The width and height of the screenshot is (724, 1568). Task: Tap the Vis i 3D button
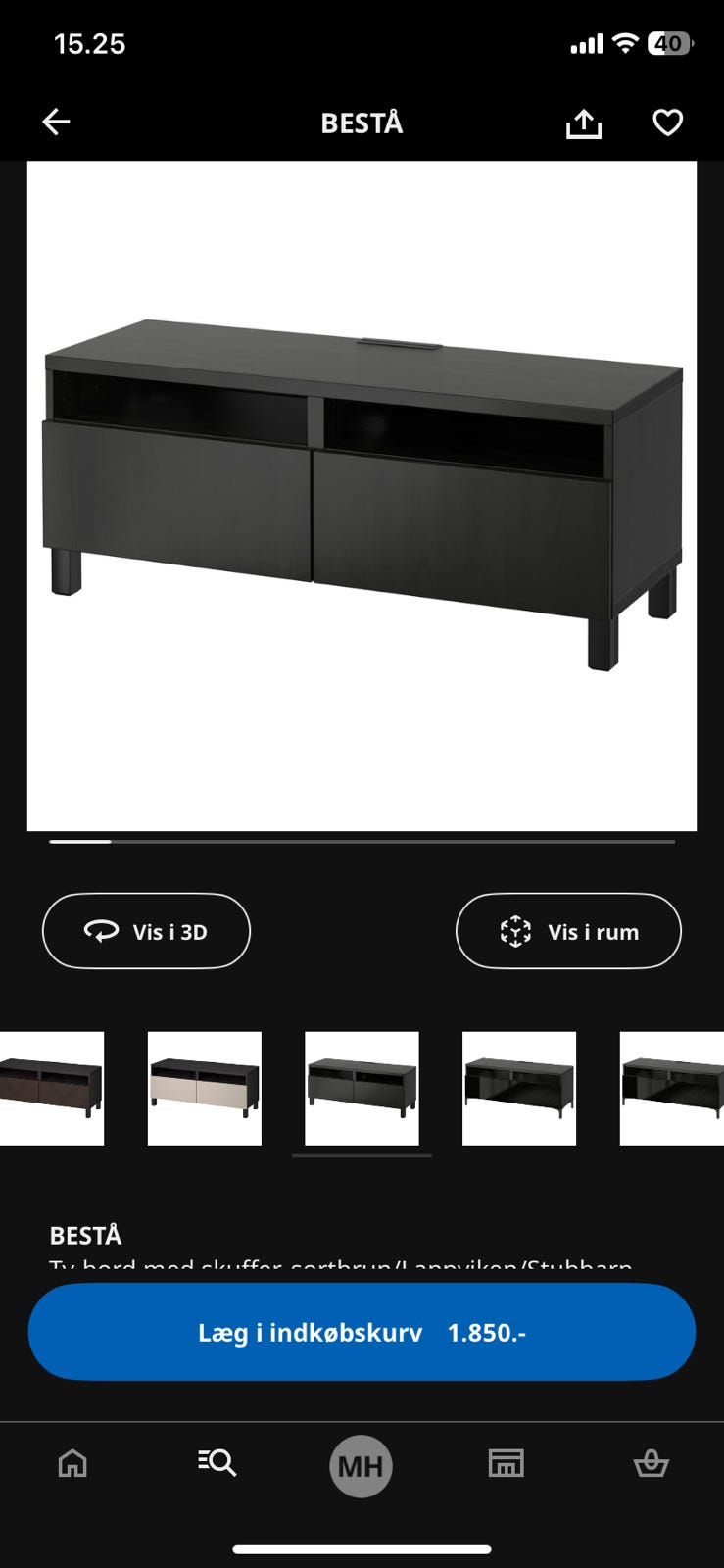point(146,931)
